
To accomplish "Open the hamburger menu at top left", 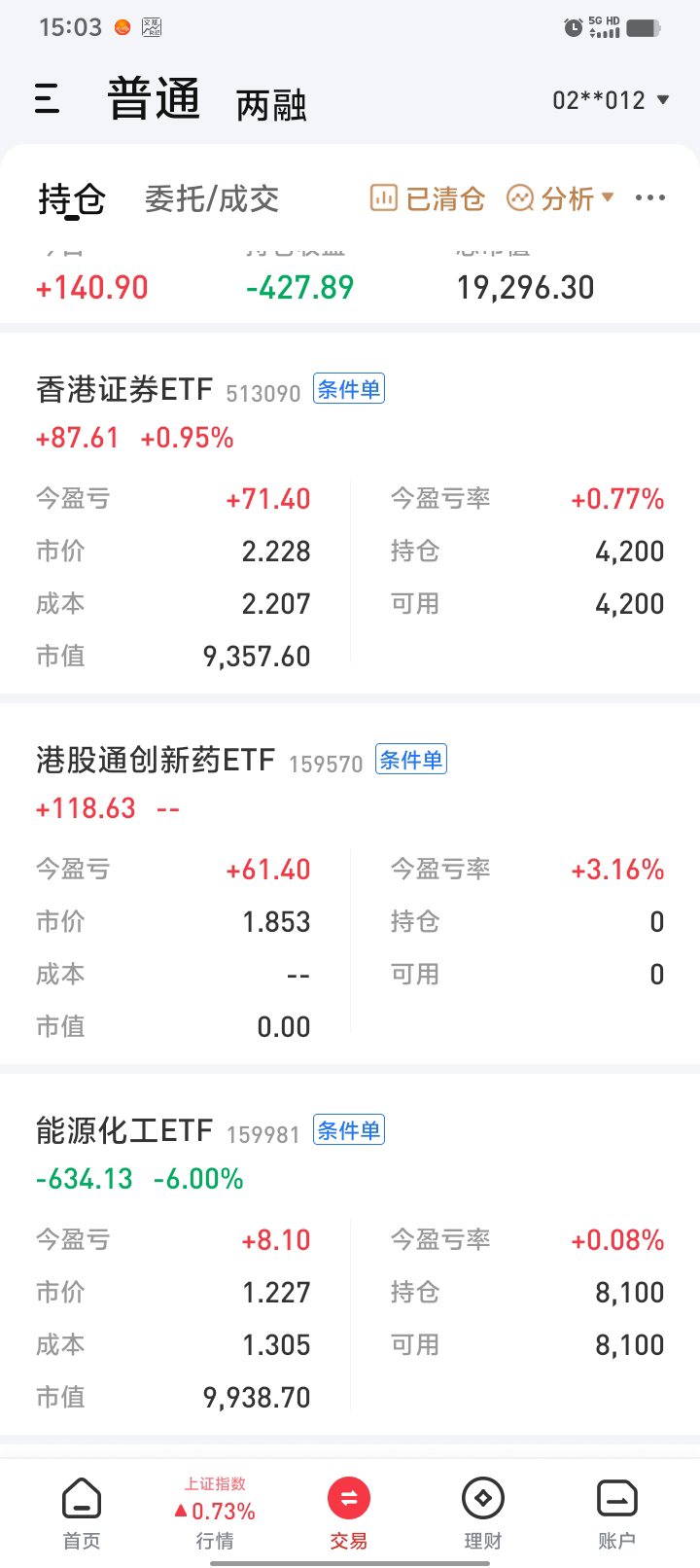I will (47, 98).
